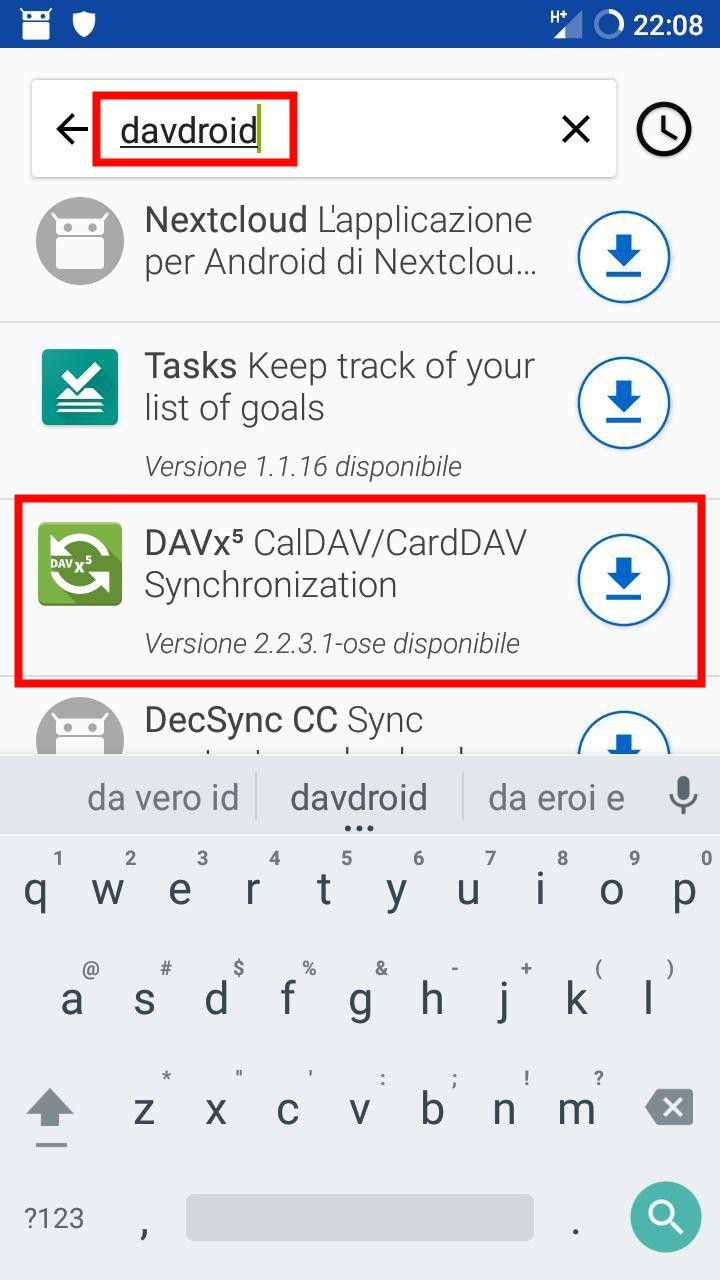Choose the 'da vero id' keyboard suggestion
This screenshot has height=1280, width=720.
pyautogui.click(x=163, y=797)
